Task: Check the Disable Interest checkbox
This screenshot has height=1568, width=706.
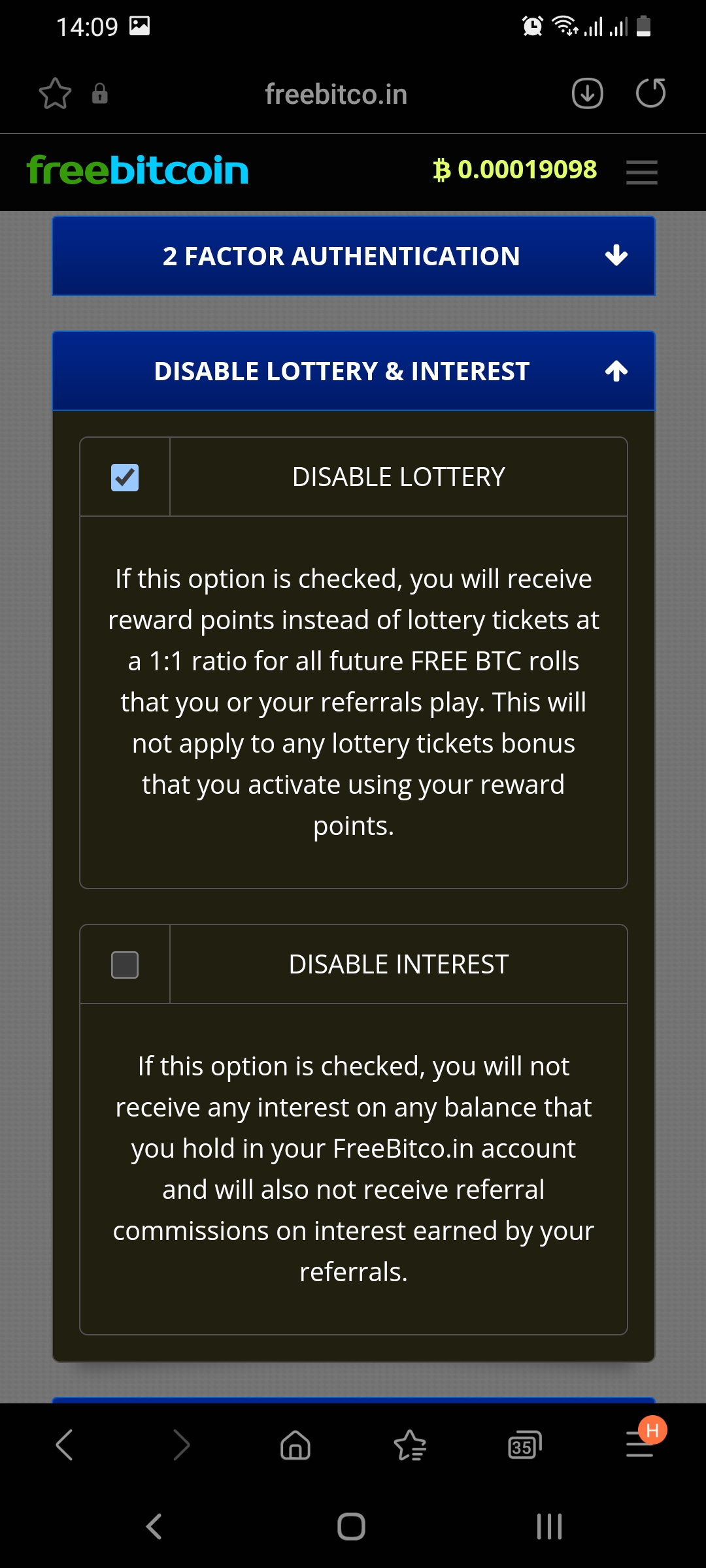Action: 125,965
